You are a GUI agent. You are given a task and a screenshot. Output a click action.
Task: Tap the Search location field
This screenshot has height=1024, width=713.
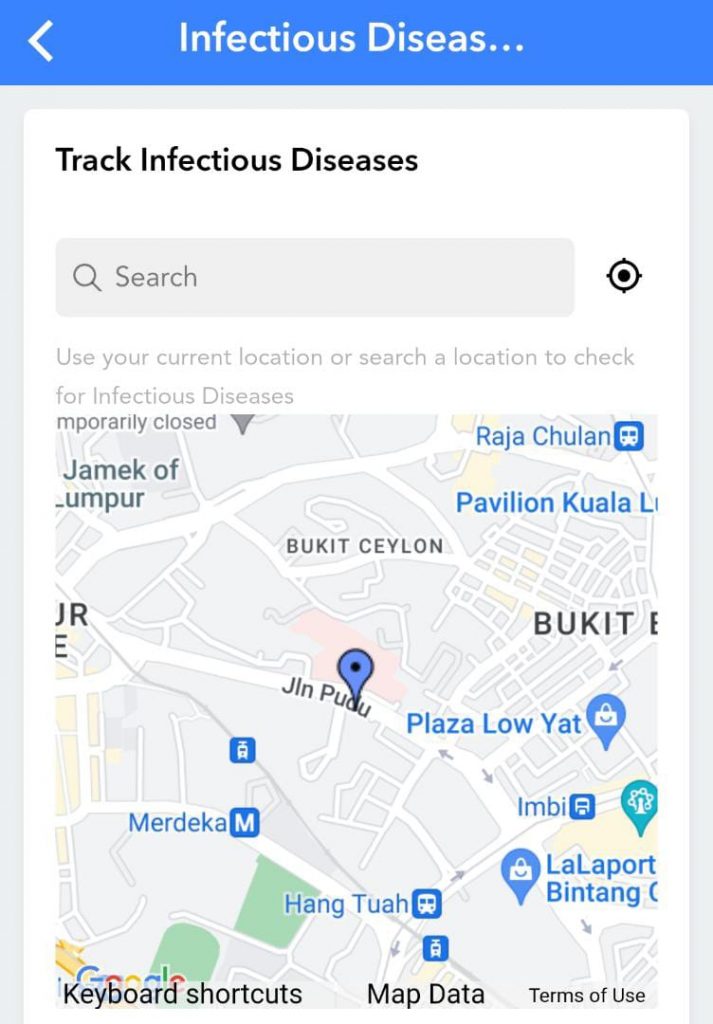[x=314, y=277]
